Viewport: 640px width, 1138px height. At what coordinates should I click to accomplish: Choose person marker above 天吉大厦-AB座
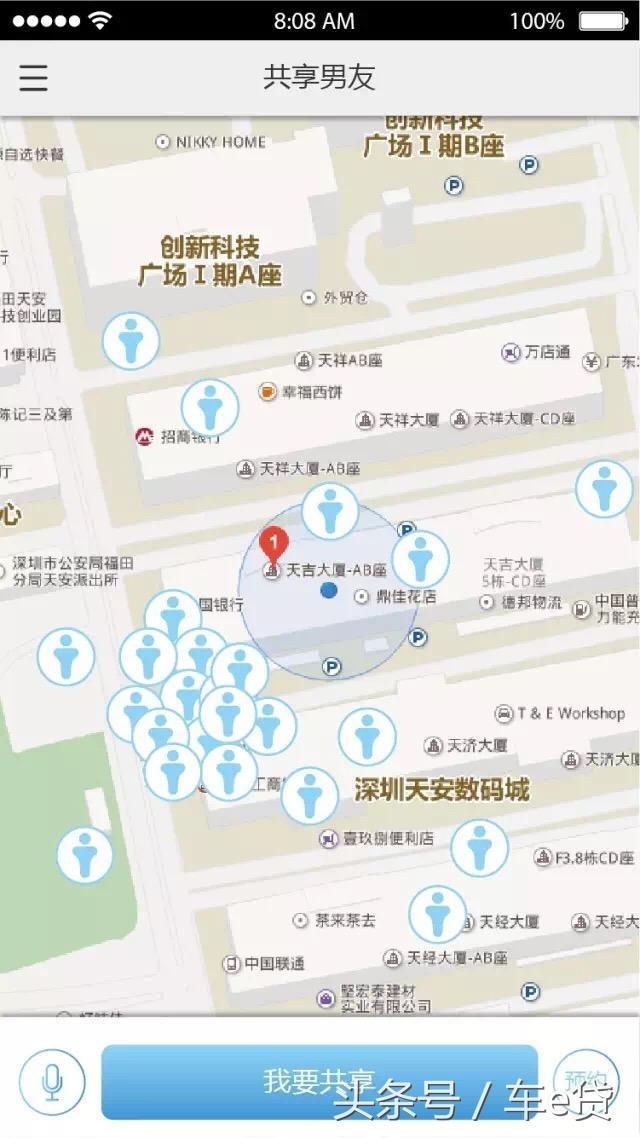click(330, 511)
